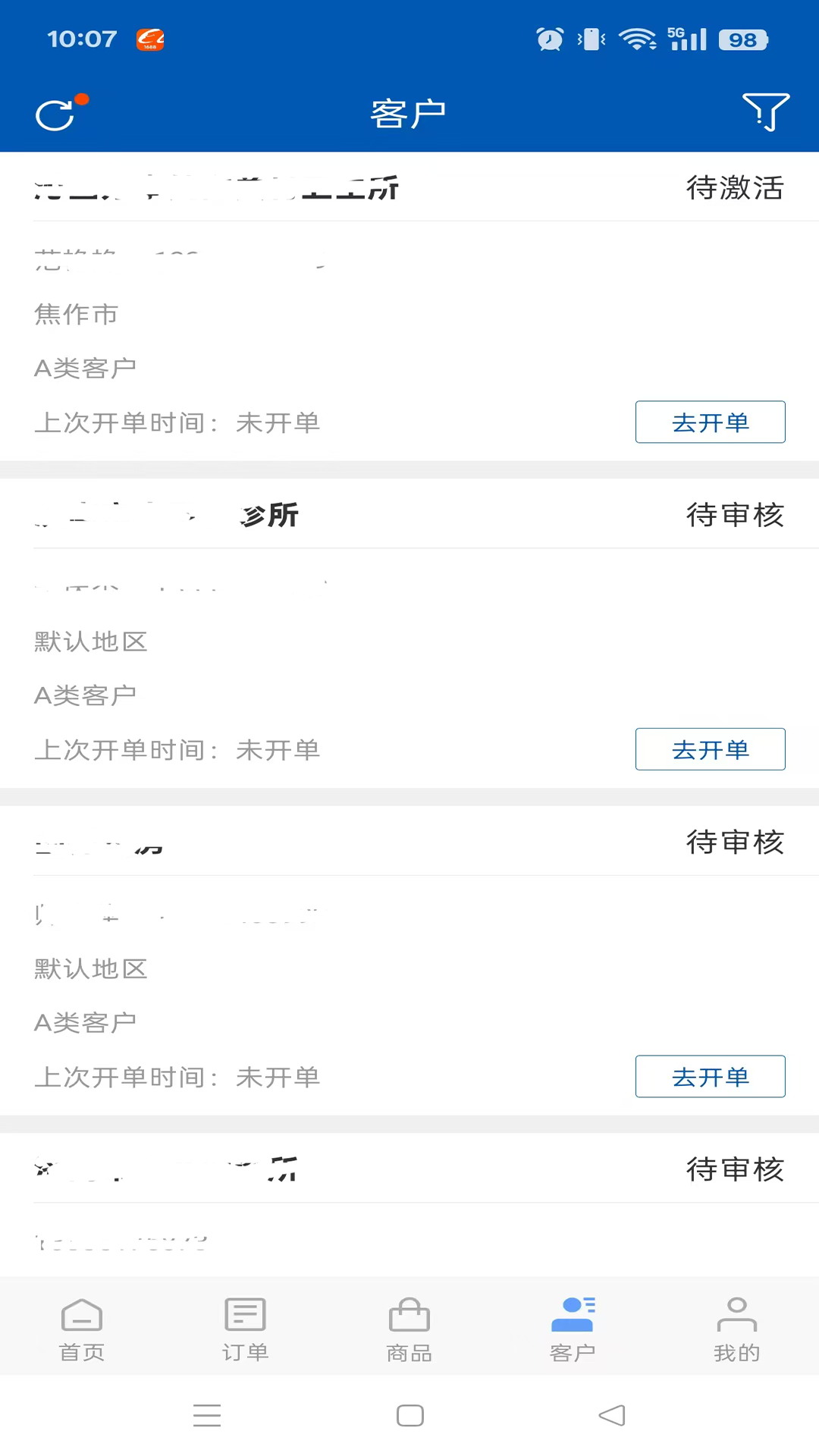
Task: Tap the 待审核 status label
Action: pos(735,515)
